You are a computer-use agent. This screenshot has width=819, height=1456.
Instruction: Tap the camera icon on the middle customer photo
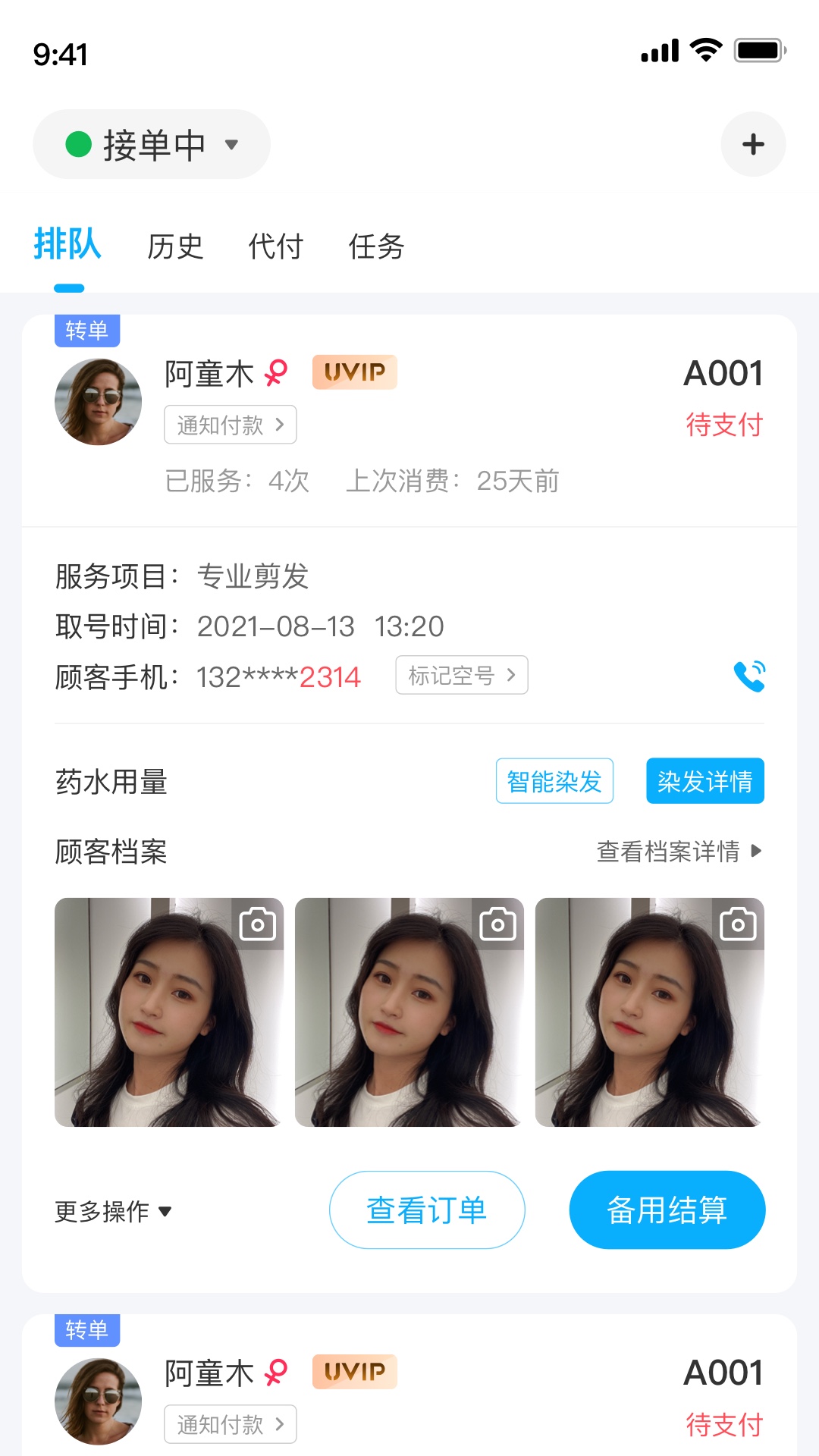point(497,924)
